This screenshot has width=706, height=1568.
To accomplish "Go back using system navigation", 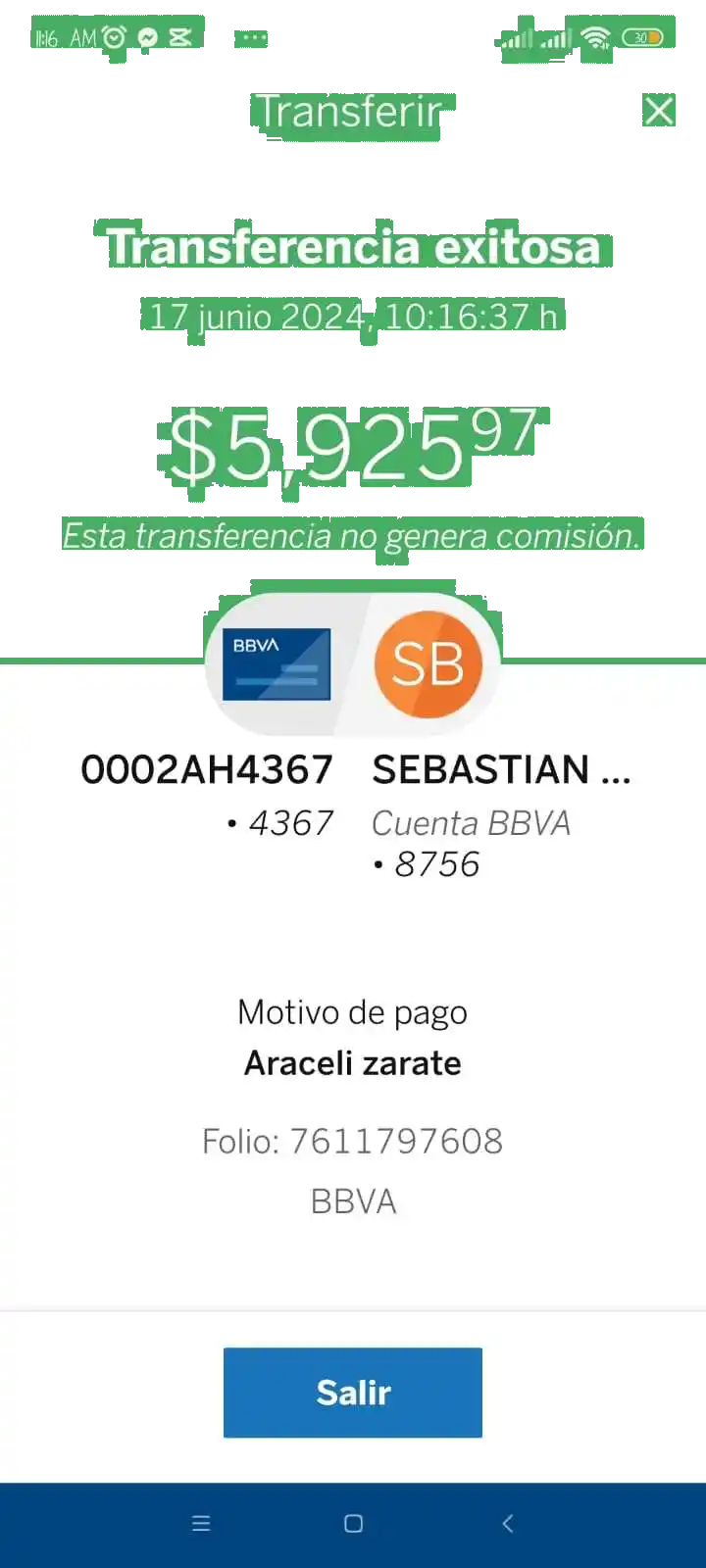I will click(x=507, y=1523).
